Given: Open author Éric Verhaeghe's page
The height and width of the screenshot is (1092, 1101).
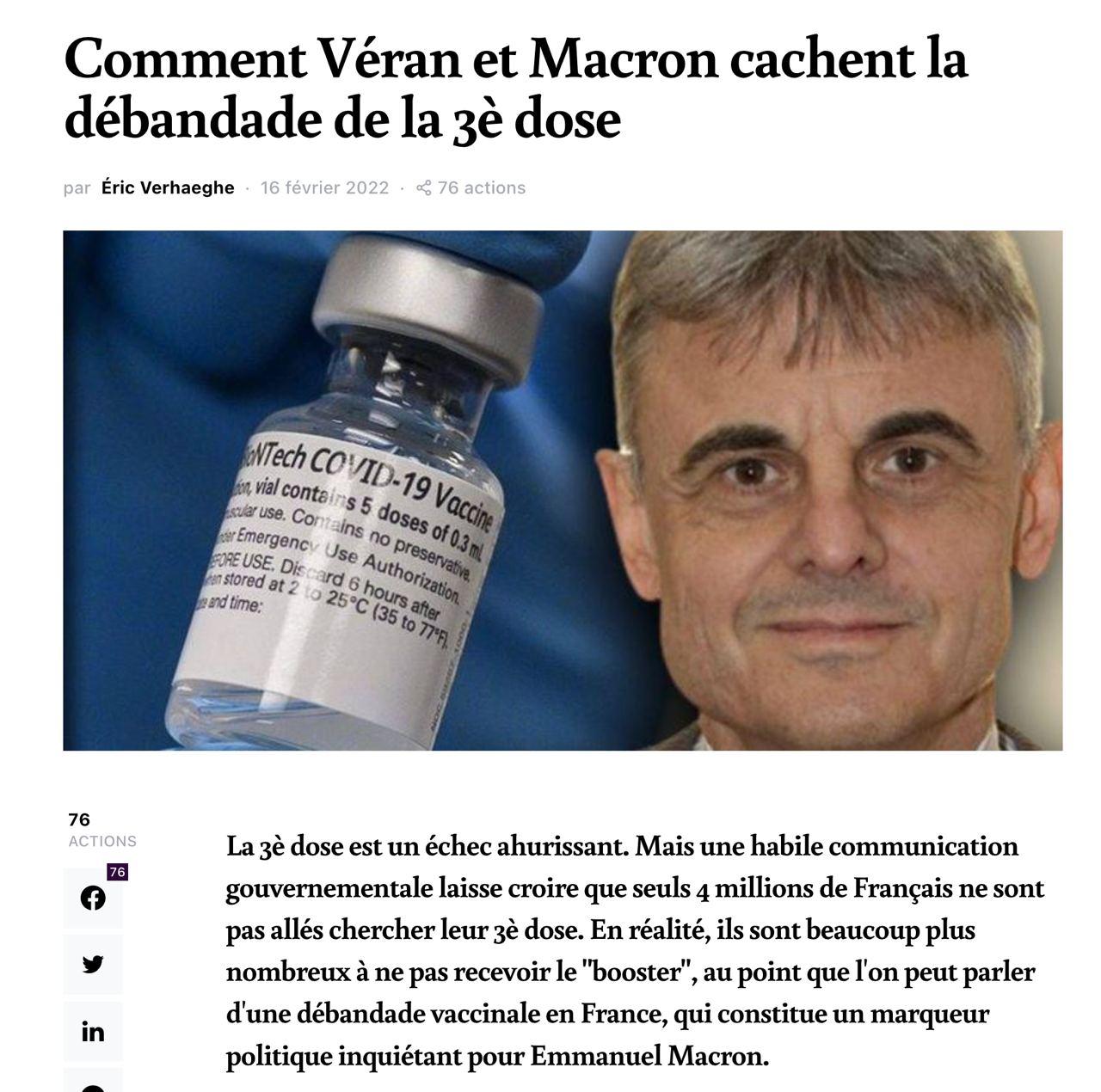Looking at the screenshot, I should pos(168,187).
